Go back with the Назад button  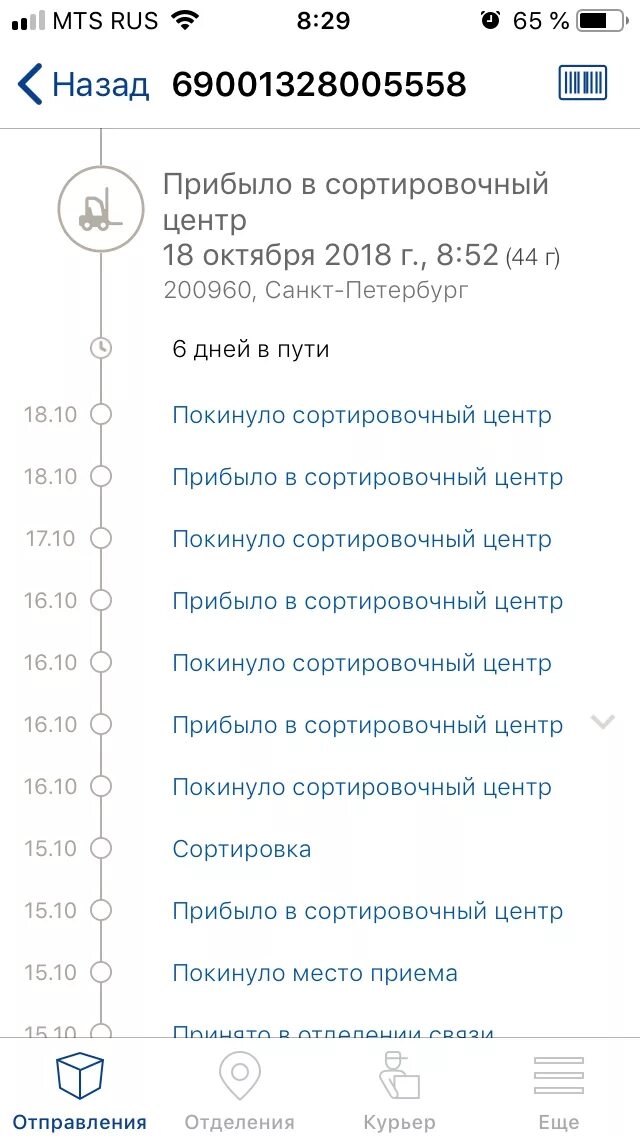click(83, 85)
